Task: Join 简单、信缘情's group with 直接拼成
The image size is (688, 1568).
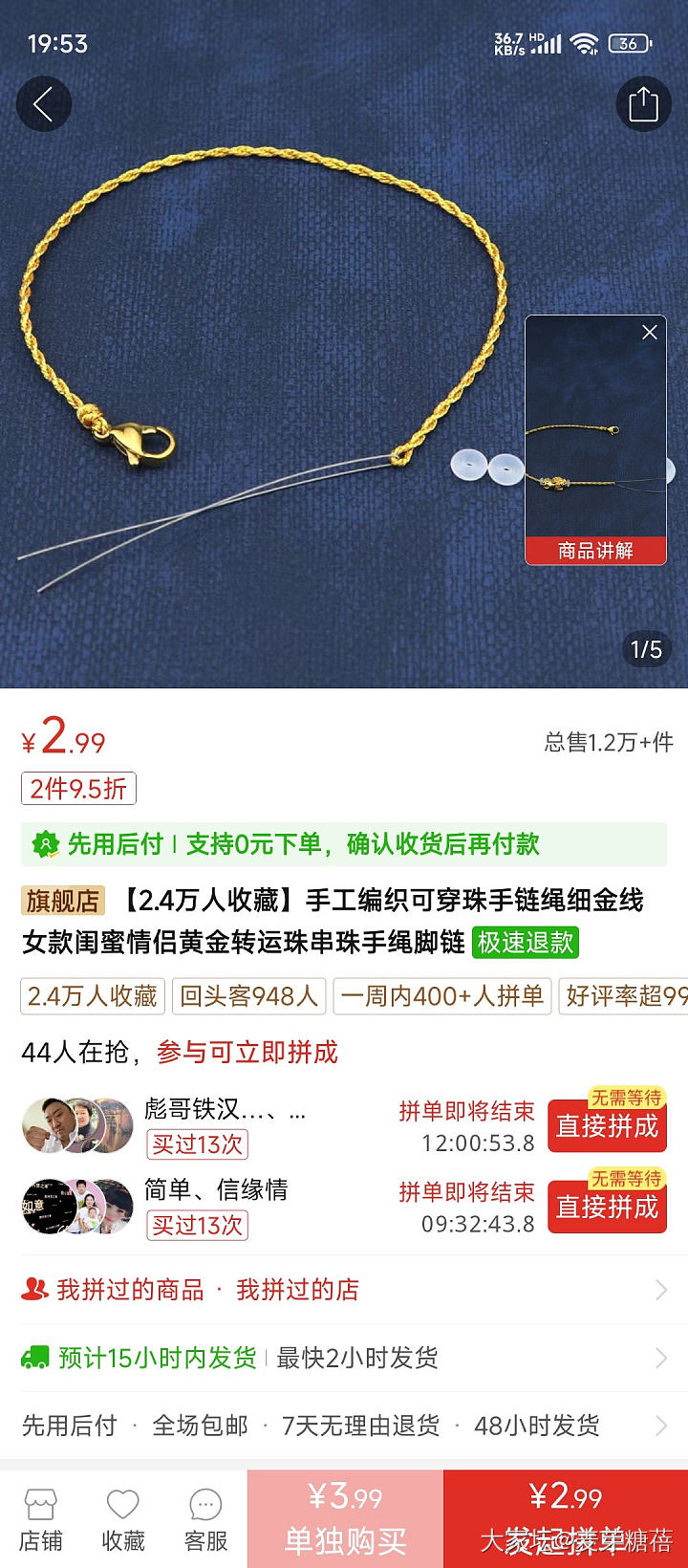Action: (x=607, y=1208)
